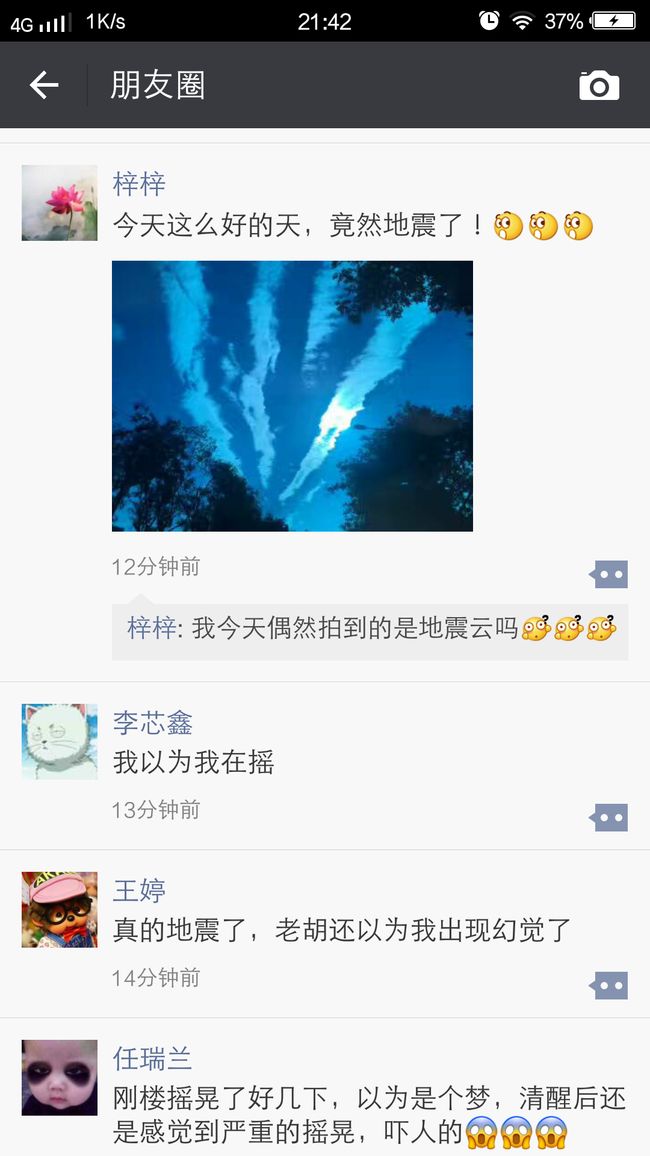Open 王婷's name link
The width and height of the screenshot is (650, 1156).
coord(139,891)
